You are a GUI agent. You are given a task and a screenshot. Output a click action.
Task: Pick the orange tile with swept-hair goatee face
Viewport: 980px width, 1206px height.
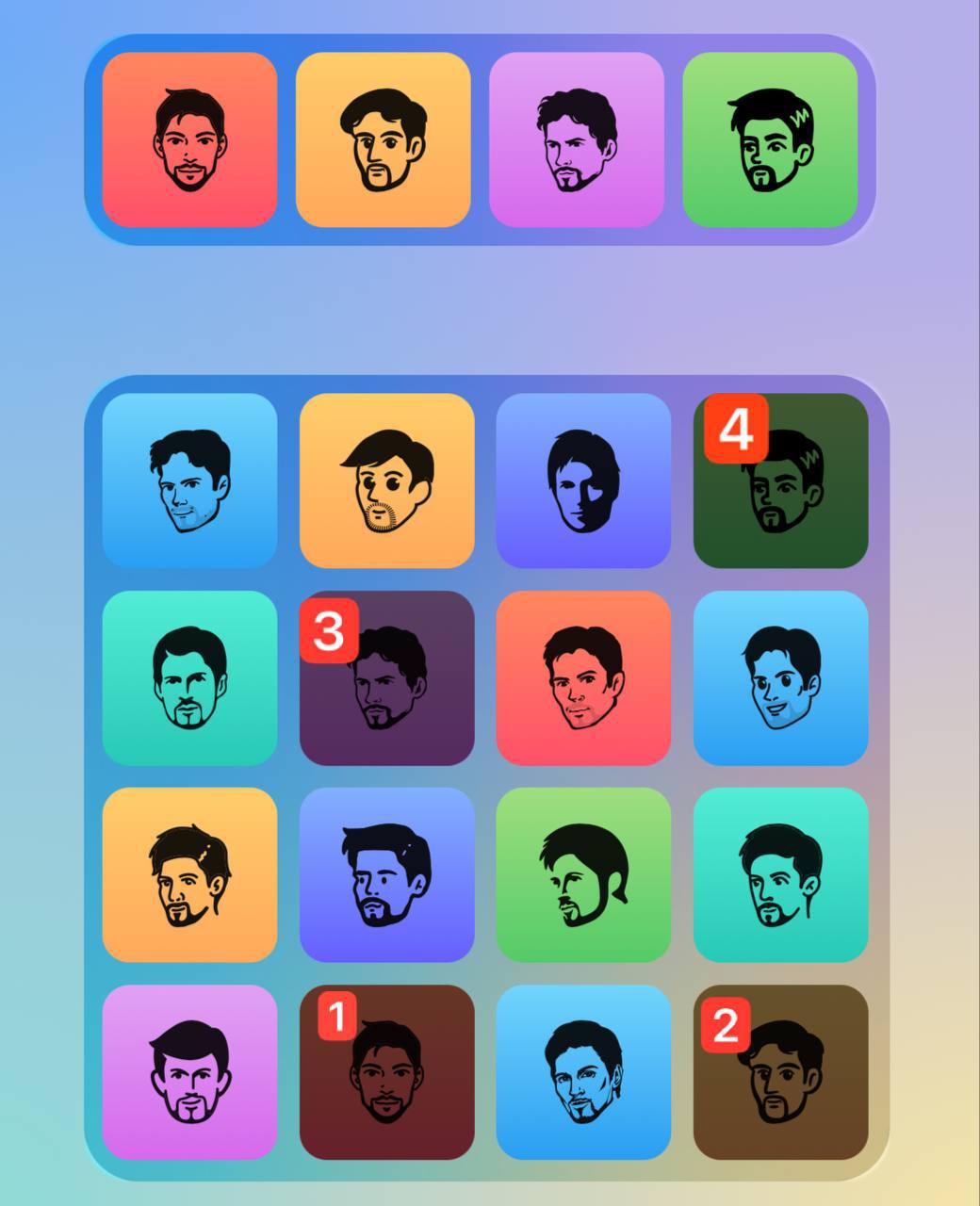[189, 874]
